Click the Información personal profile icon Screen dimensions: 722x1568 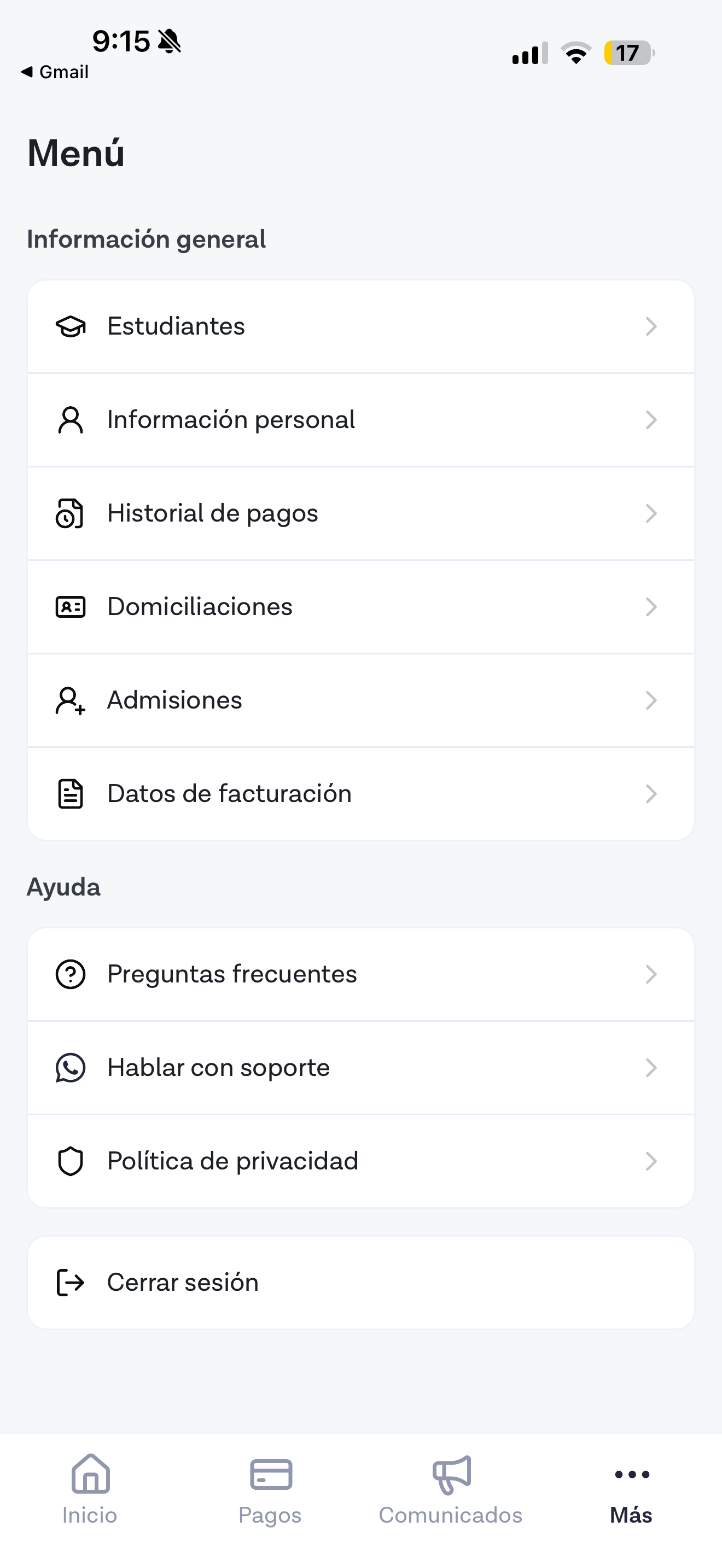70,419
